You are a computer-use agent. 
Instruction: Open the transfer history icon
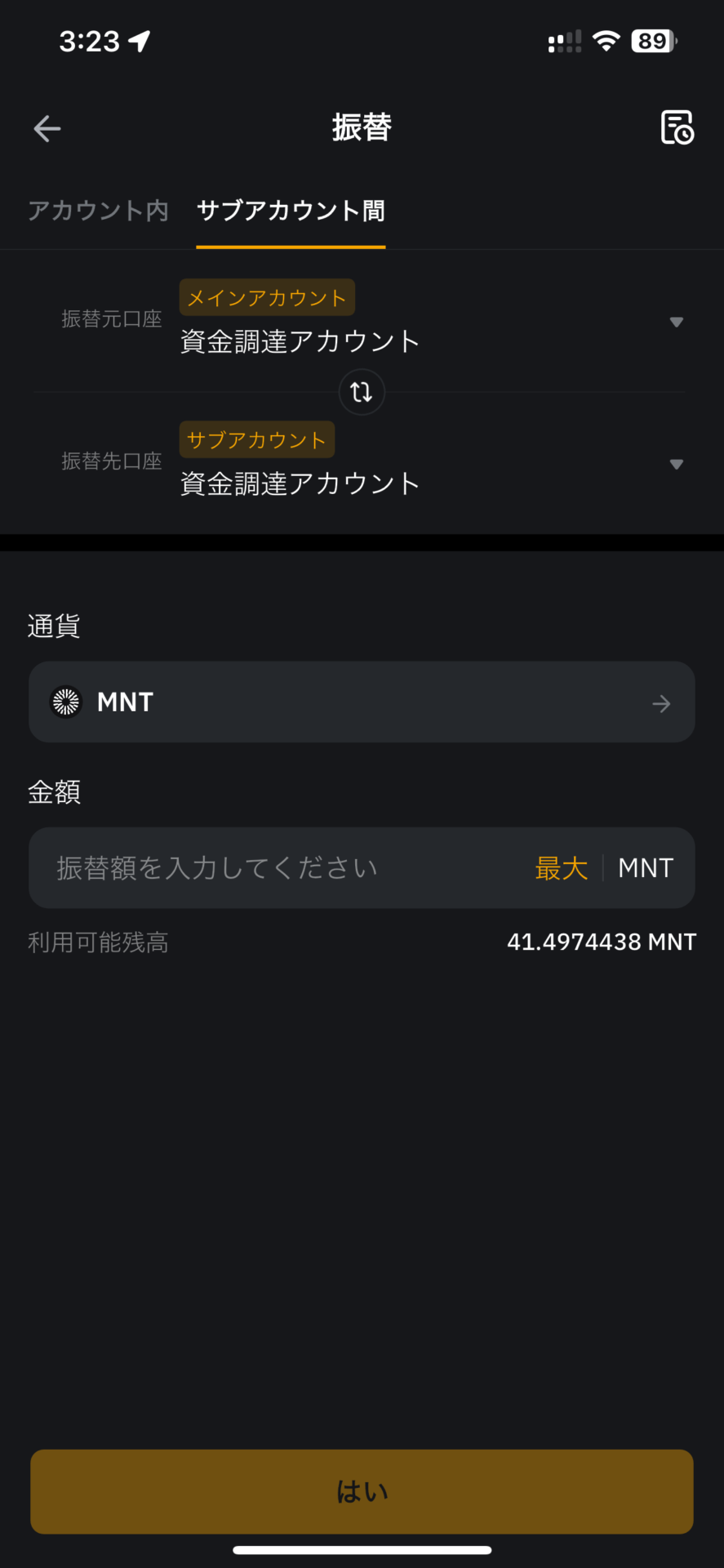(677, 127)
